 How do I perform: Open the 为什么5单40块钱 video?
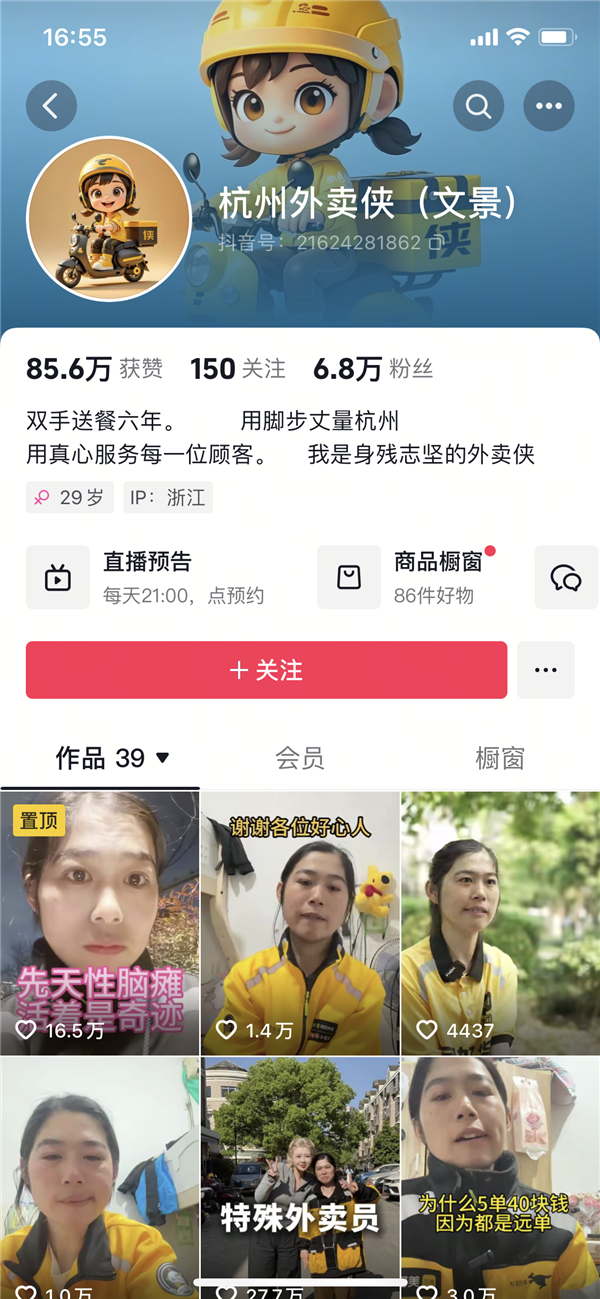pos(500,1175)
